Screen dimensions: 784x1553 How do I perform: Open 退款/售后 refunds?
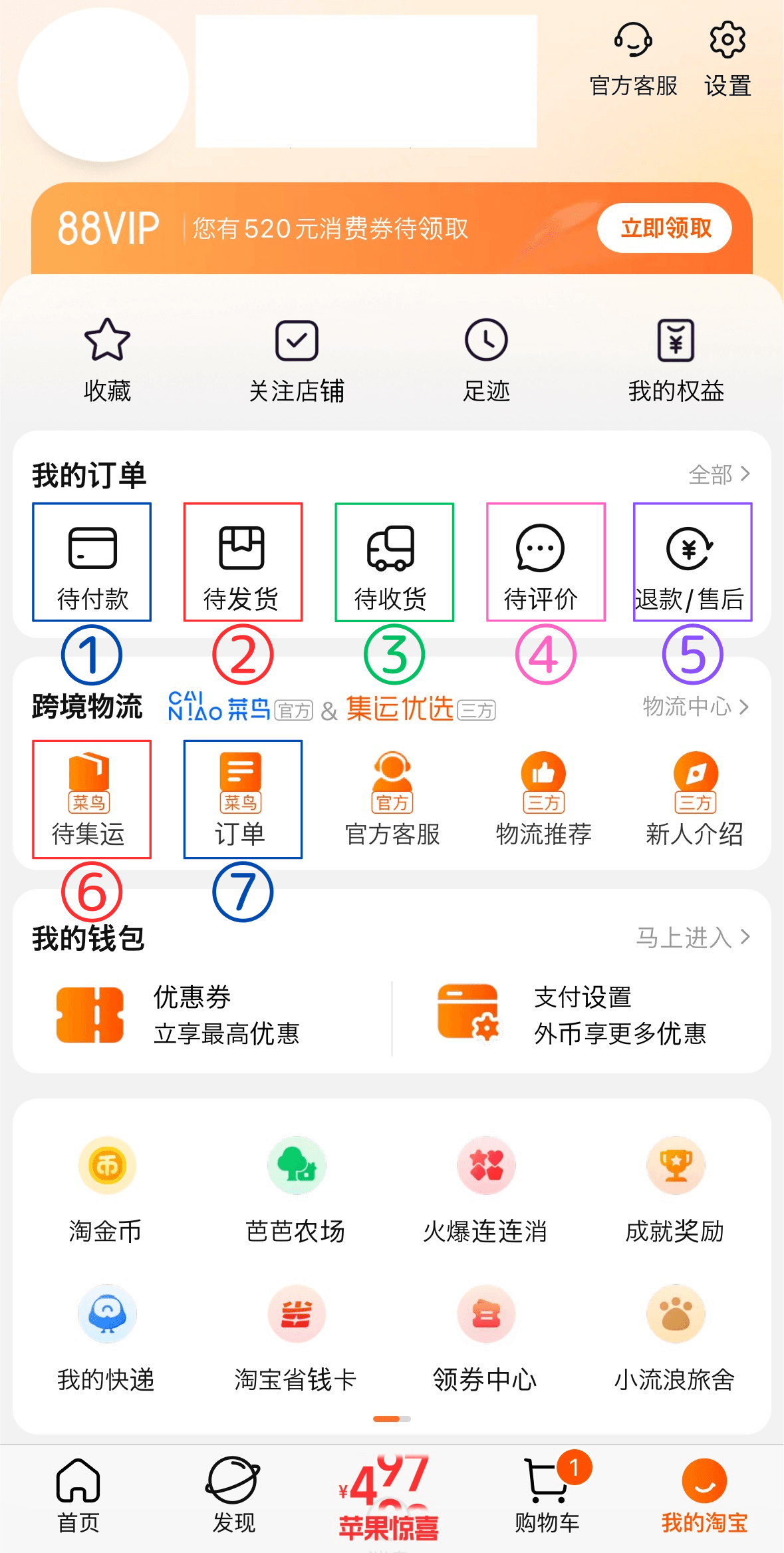pyautogui.click(x=692, y=562)
